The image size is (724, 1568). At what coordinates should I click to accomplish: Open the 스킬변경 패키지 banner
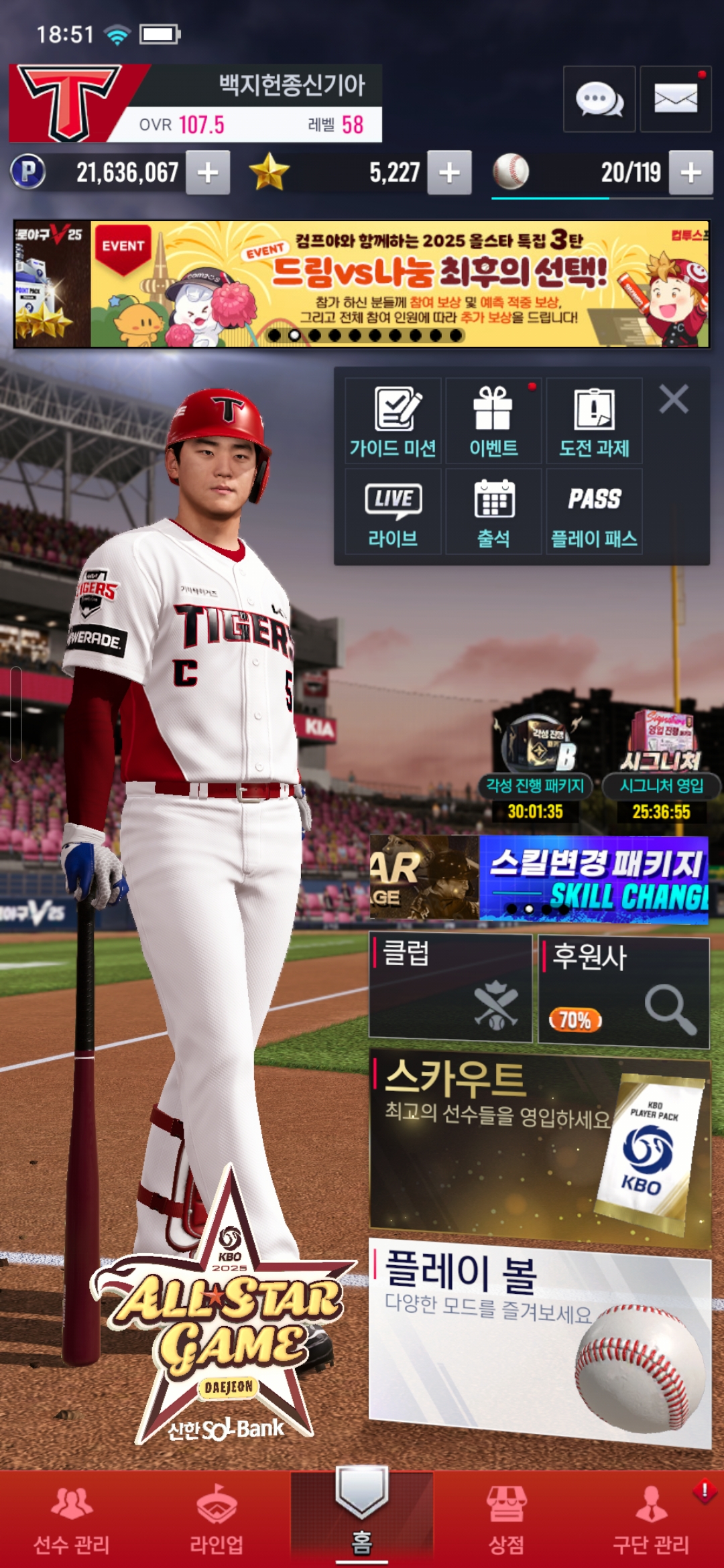pos(593,878)
